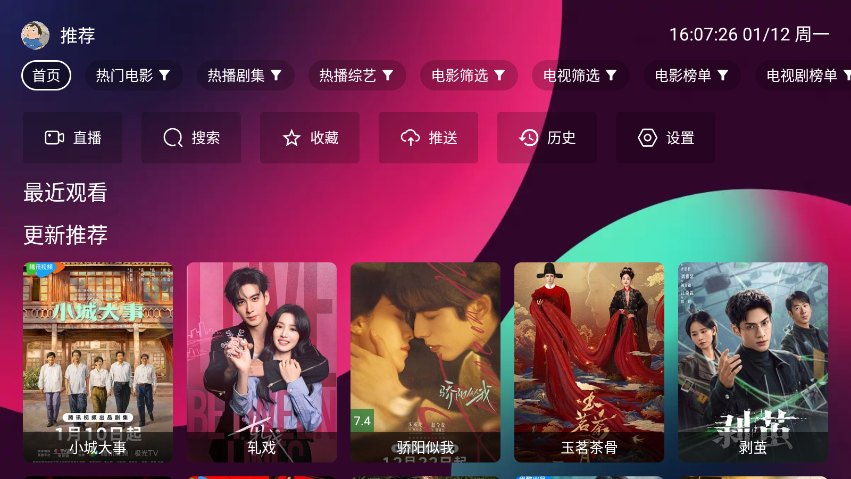Tap the profile avatar next to 推荐
Image resolution: width=851 pixels, height=479 pixels.
click(36, 36)
